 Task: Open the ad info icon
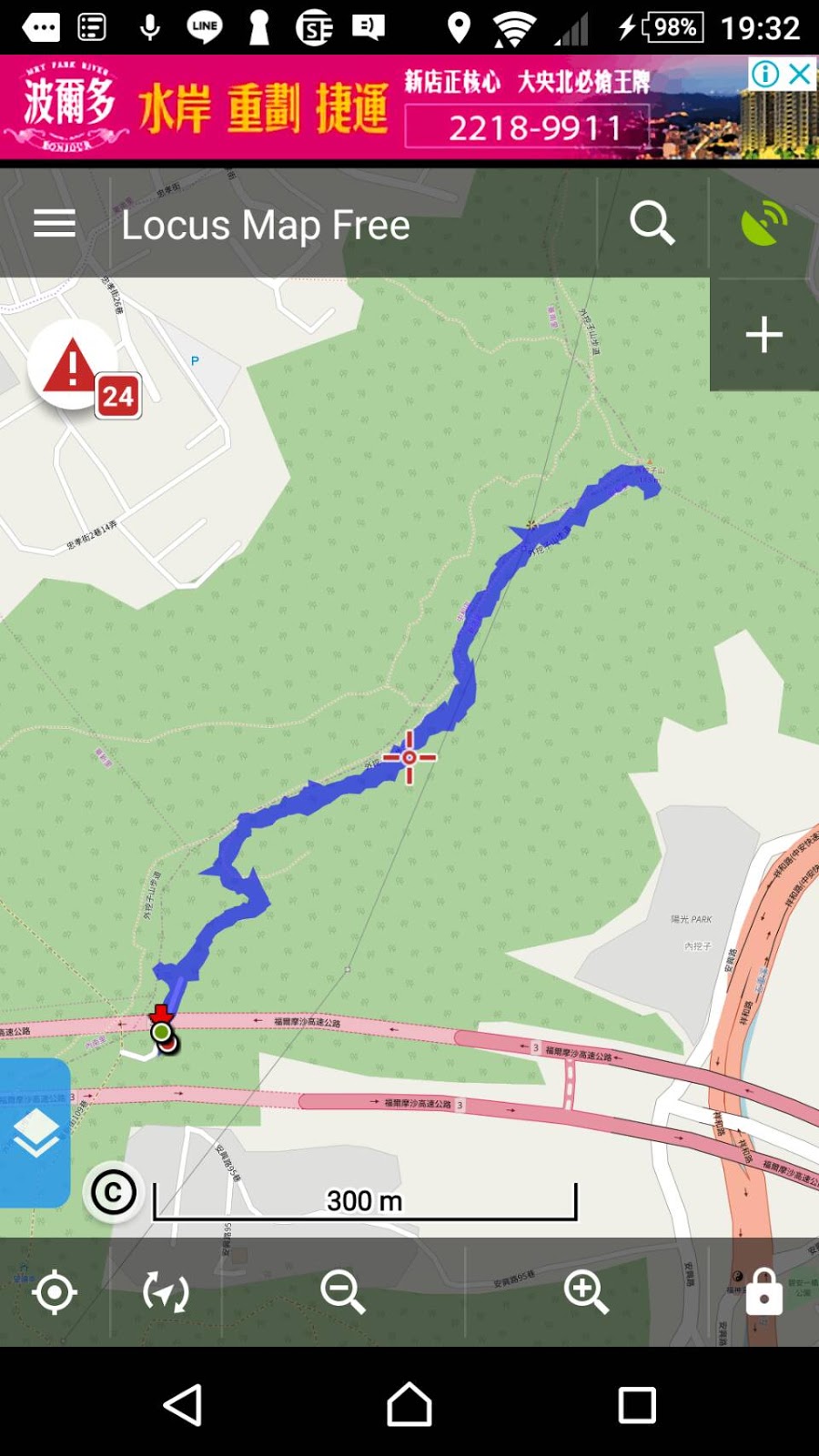(765, 74)
